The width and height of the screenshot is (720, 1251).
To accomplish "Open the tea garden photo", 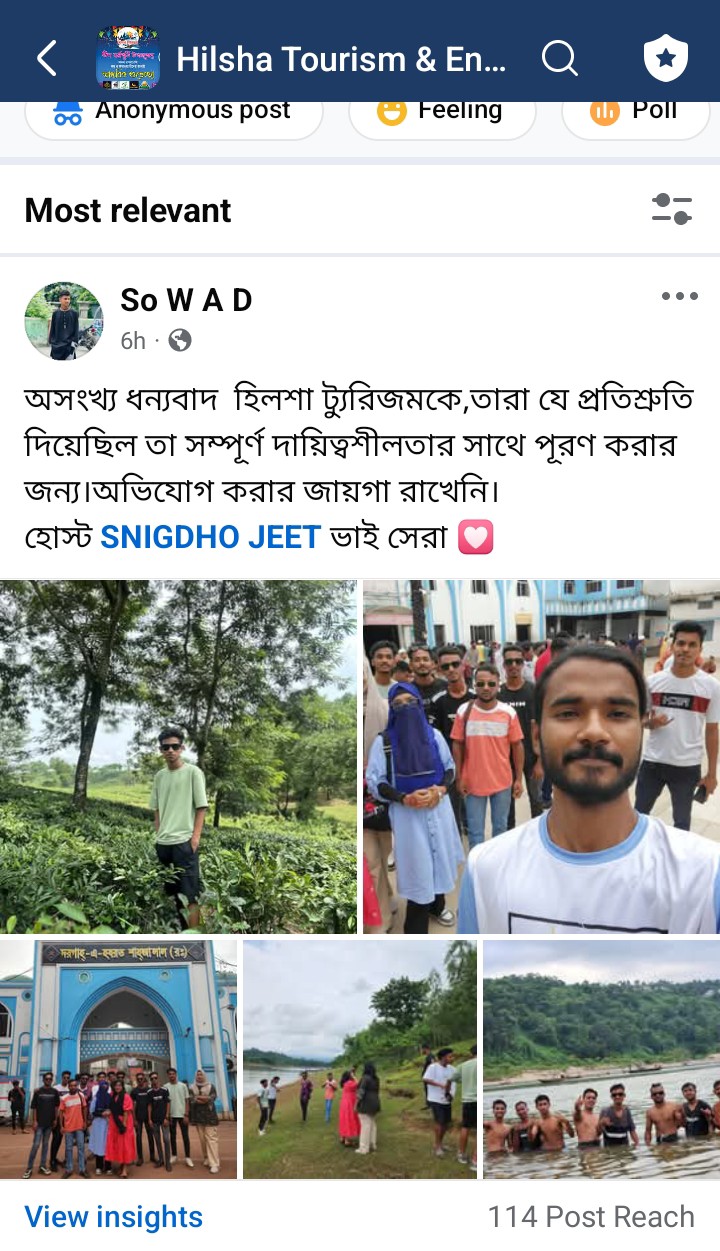I will click(178, 757).
